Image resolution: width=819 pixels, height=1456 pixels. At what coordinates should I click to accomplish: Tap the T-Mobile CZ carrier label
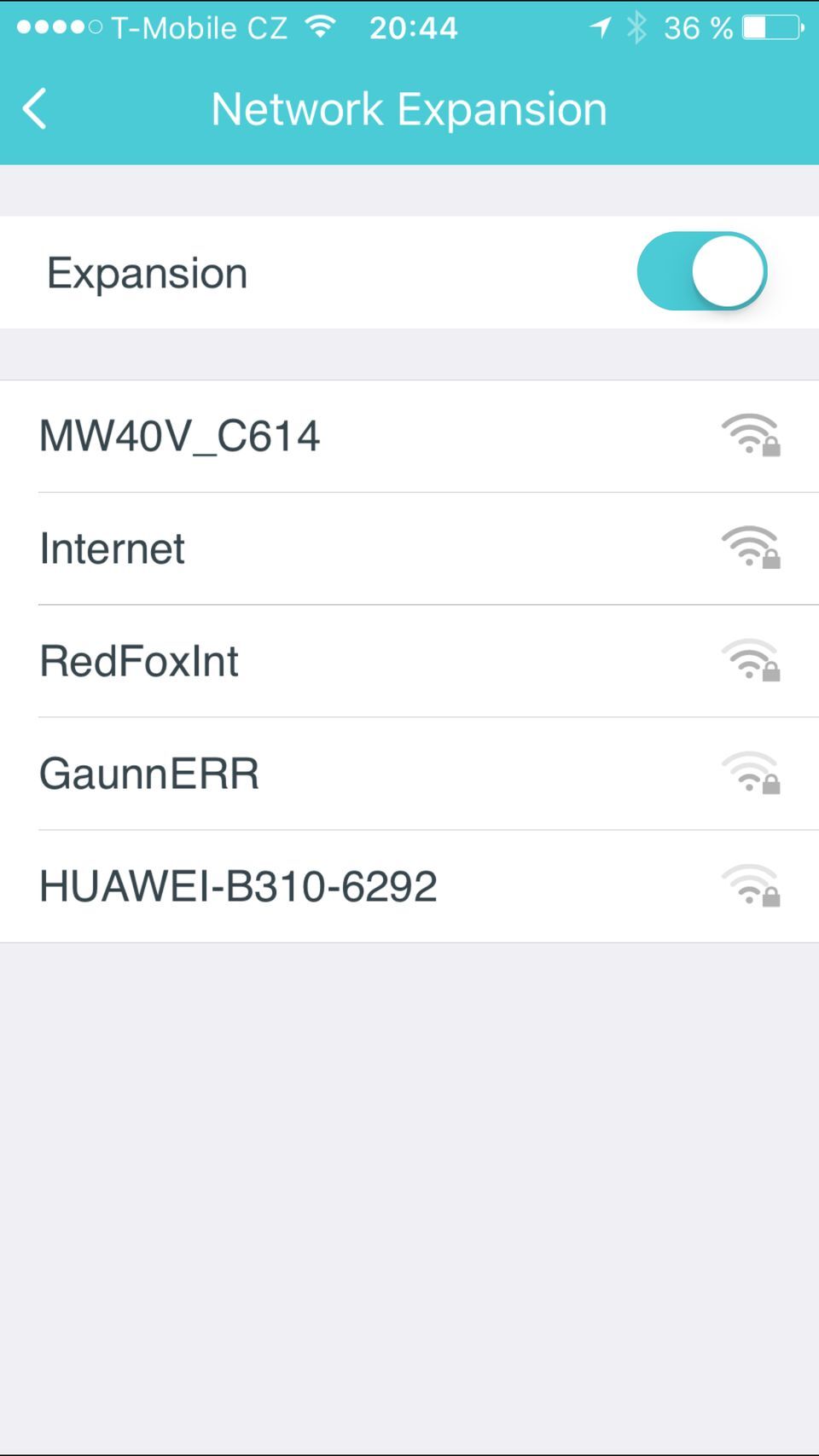pos(196,27)
